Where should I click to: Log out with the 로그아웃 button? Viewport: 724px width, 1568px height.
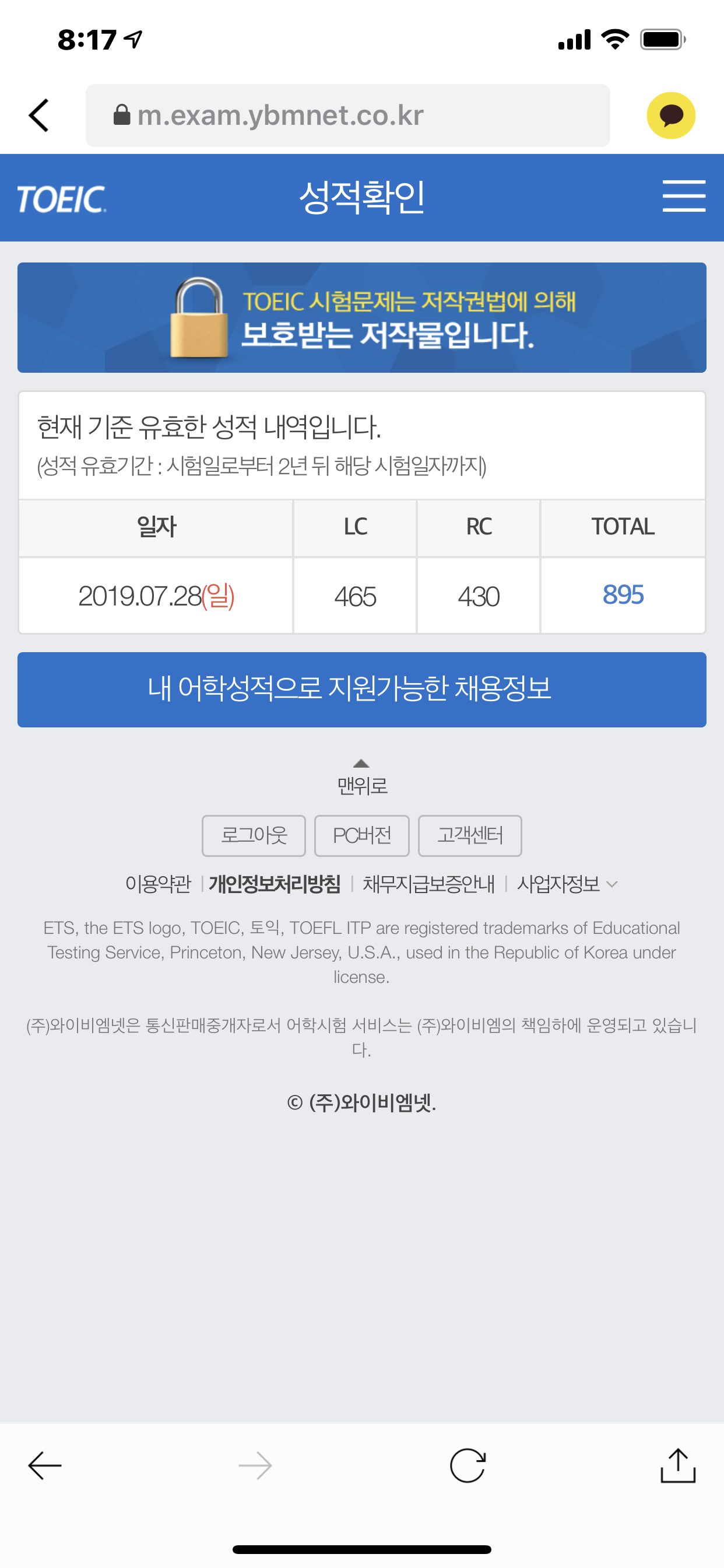tap(254, 835)
